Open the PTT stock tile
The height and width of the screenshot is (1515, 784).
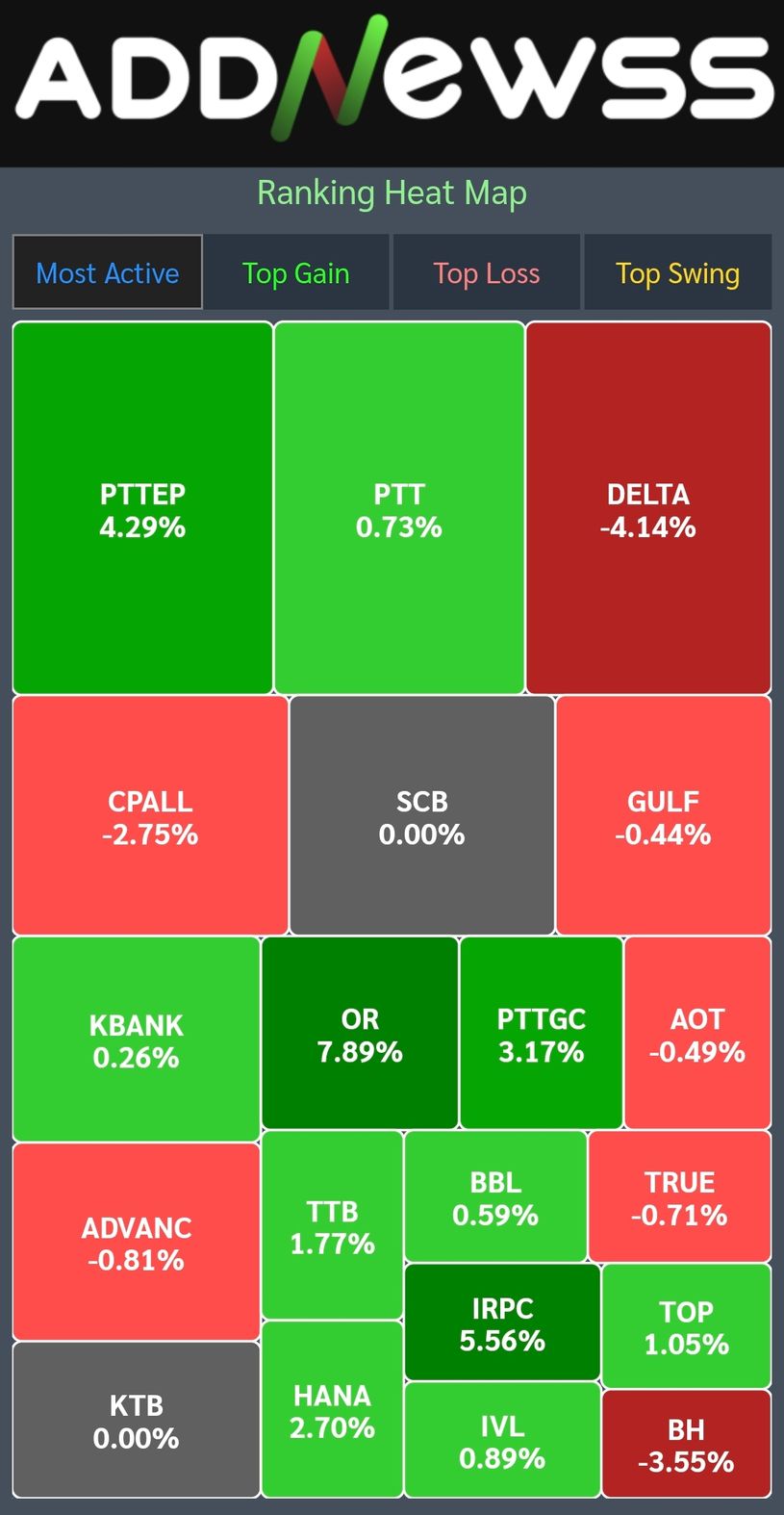tap(399, 508)
